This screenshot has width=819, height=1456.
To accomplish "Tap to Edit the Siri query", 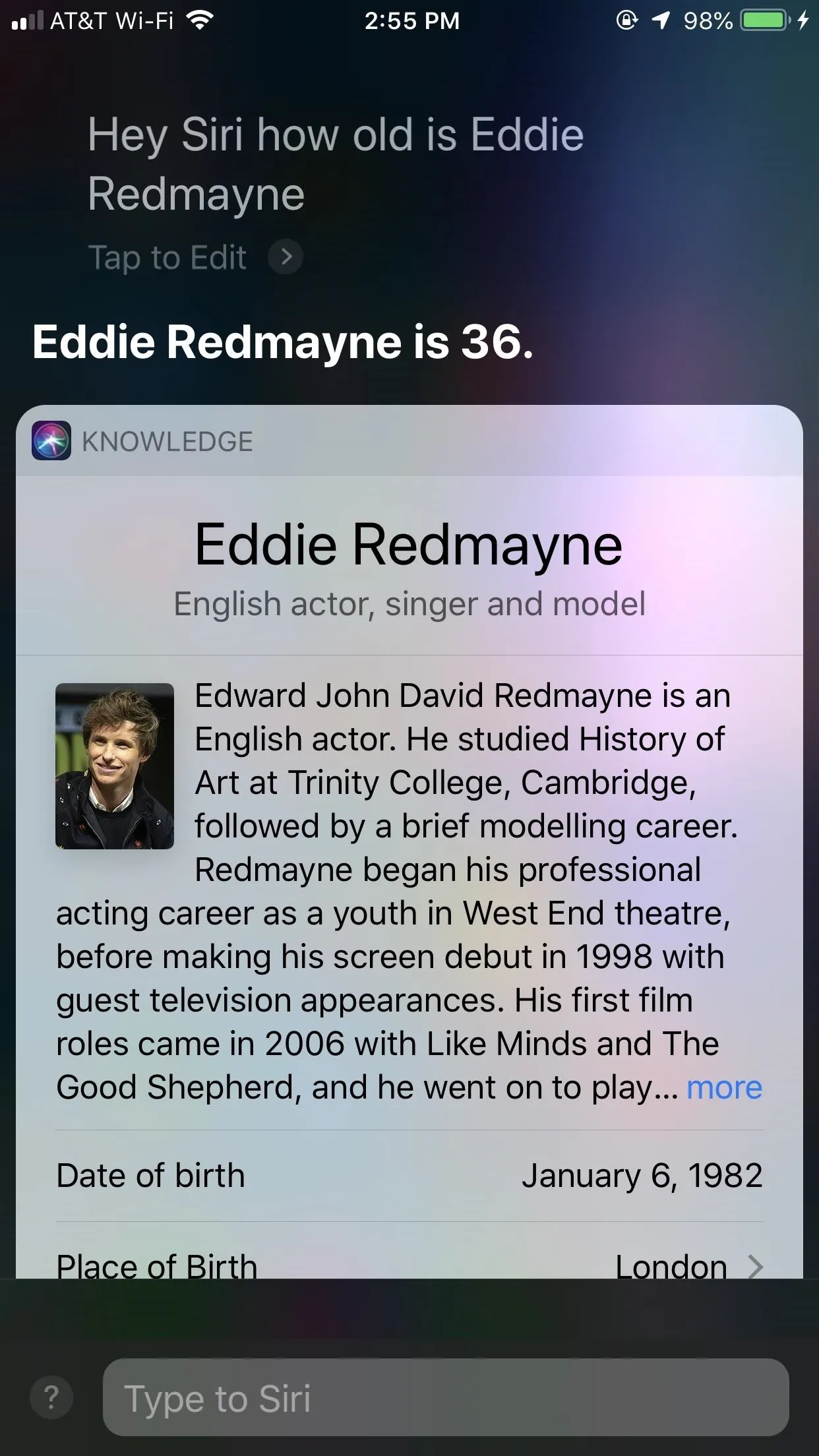I will click(195, 257).
